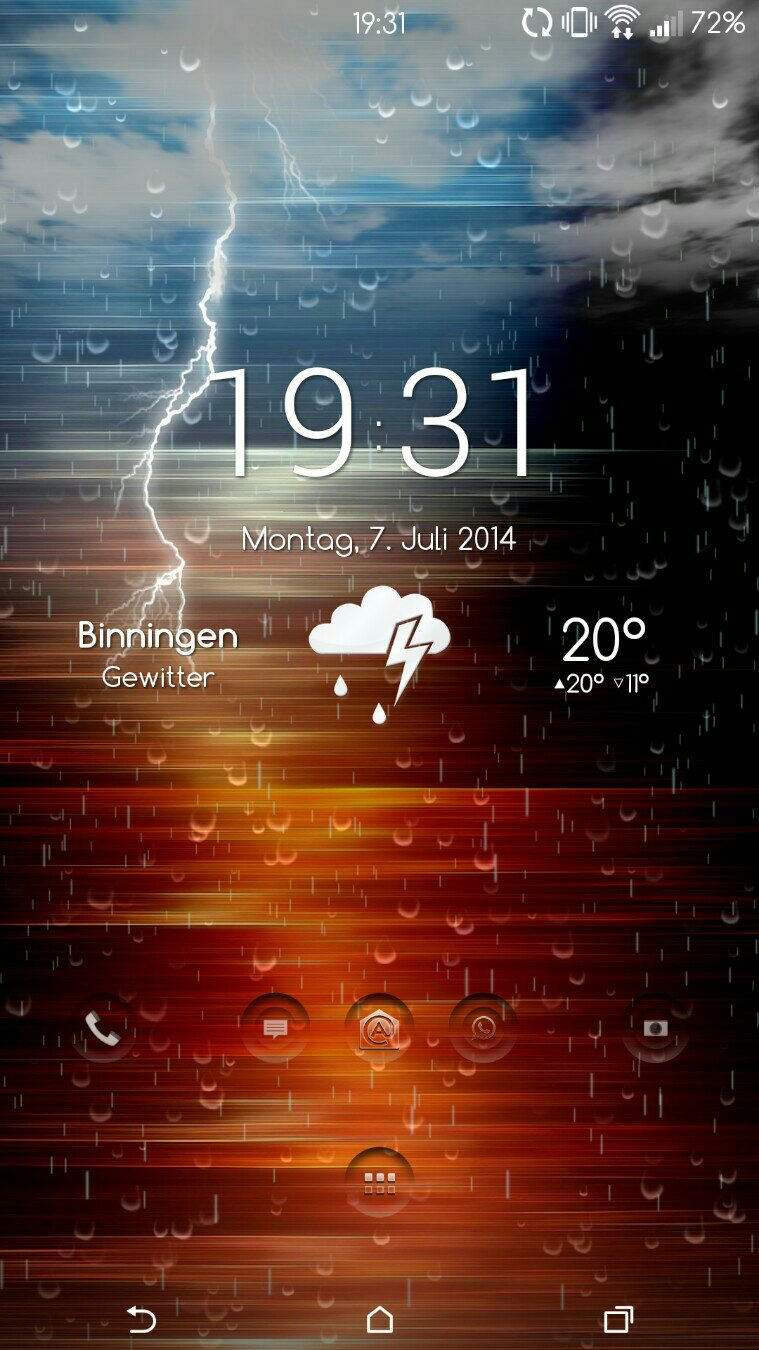Open recent apps

(x=618, y=1320)
